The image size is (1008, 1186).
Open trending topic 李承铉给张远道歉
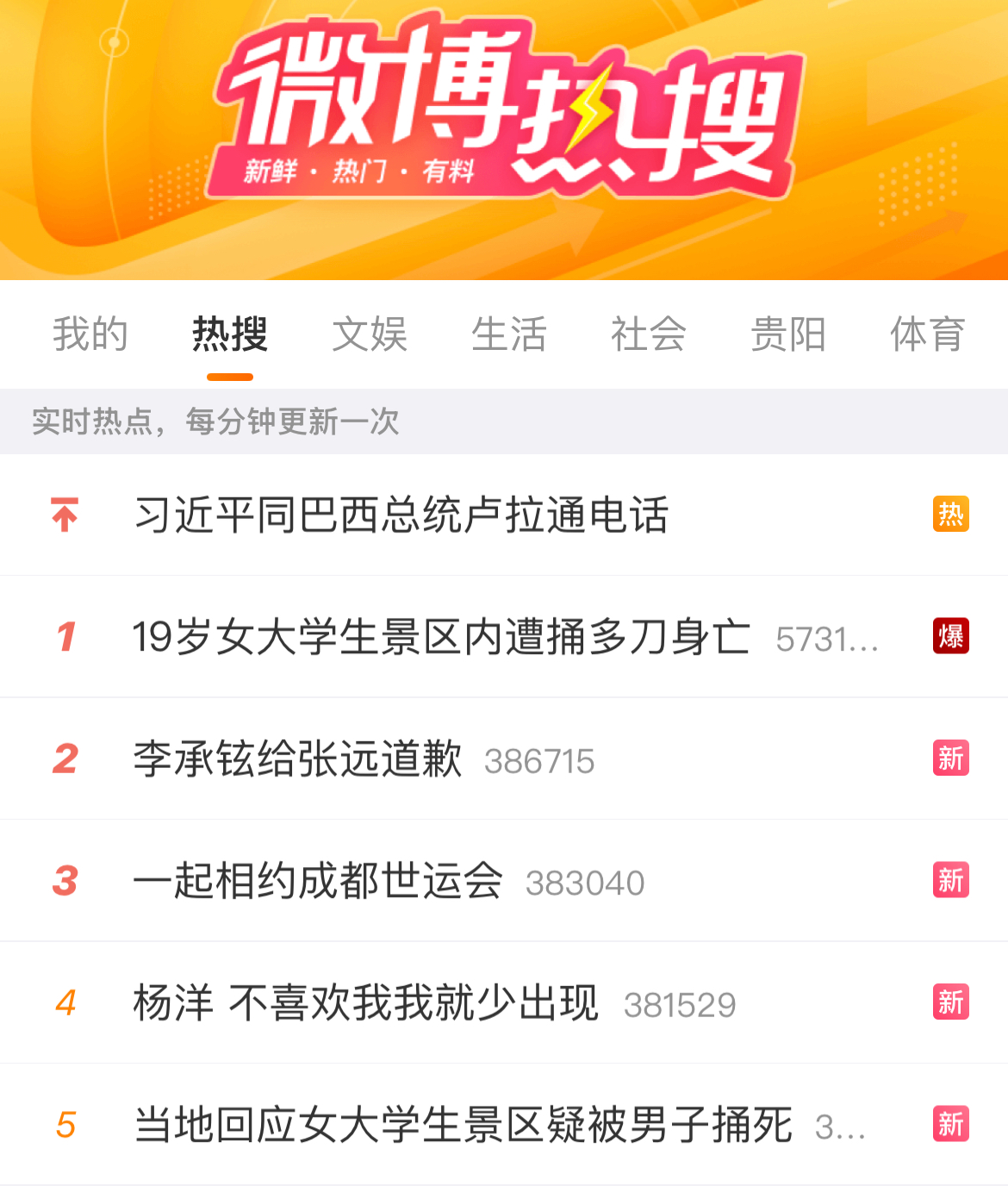click(298, 759)
